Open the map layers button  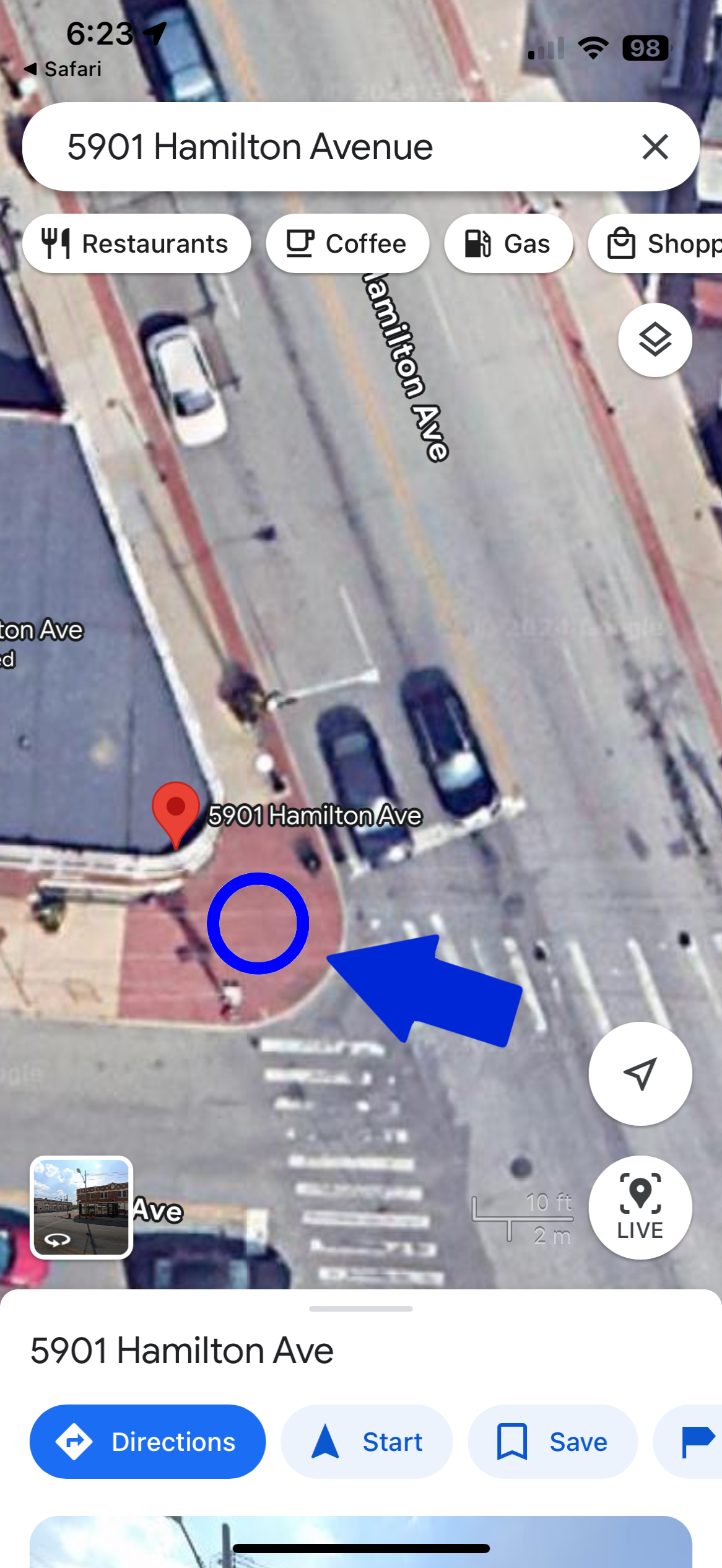tap(655, 340)
